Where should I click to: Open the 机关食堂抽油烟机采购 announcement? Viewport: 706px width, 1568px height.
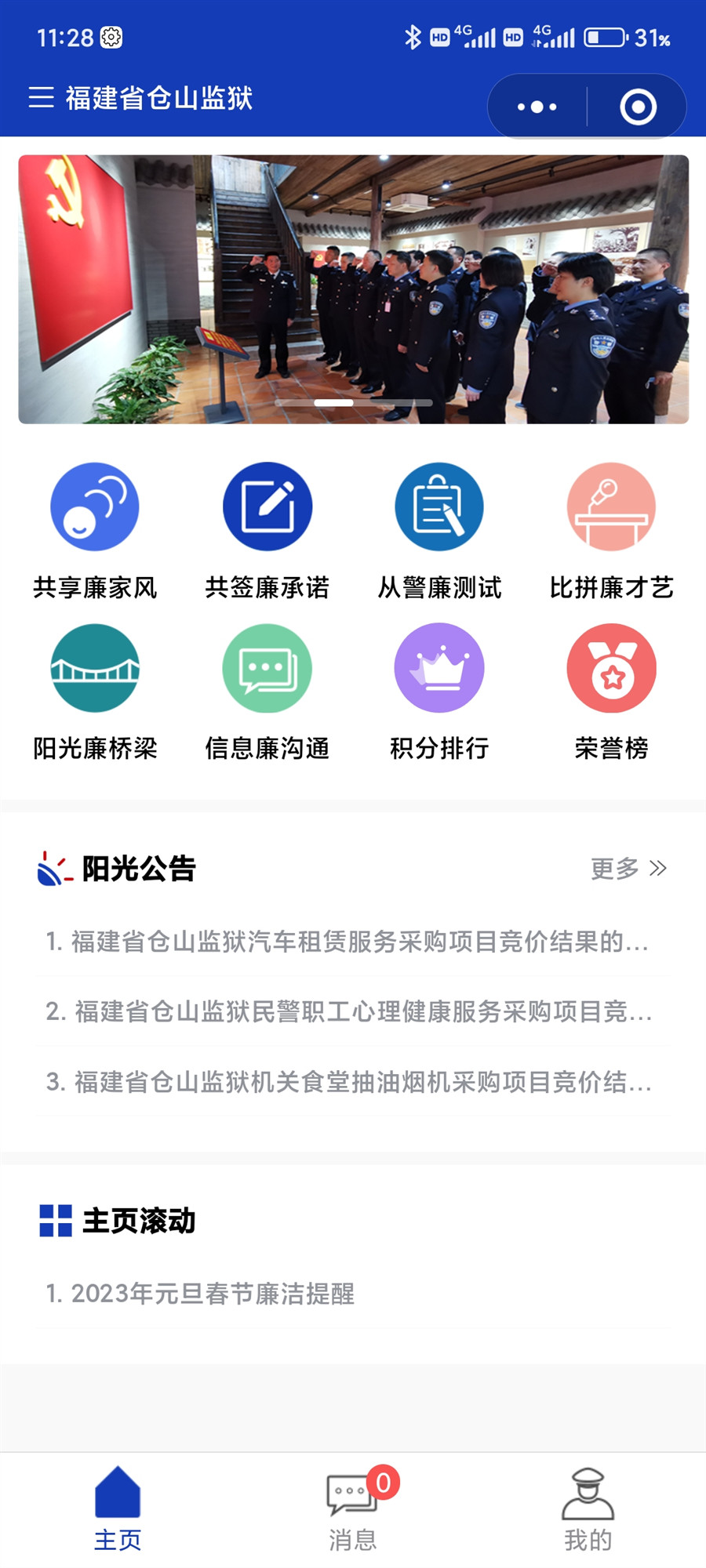(x=353, y=1082)
